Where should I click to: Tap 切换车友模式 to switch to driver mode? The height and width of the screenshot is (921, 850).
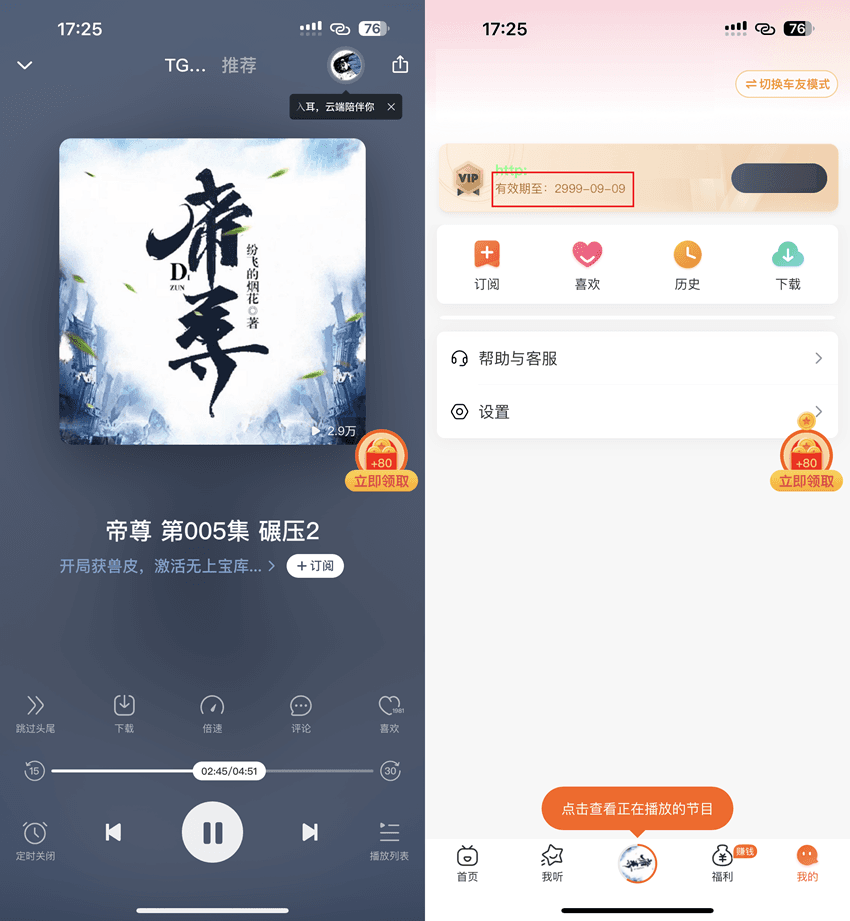click(x=786, y=84)
